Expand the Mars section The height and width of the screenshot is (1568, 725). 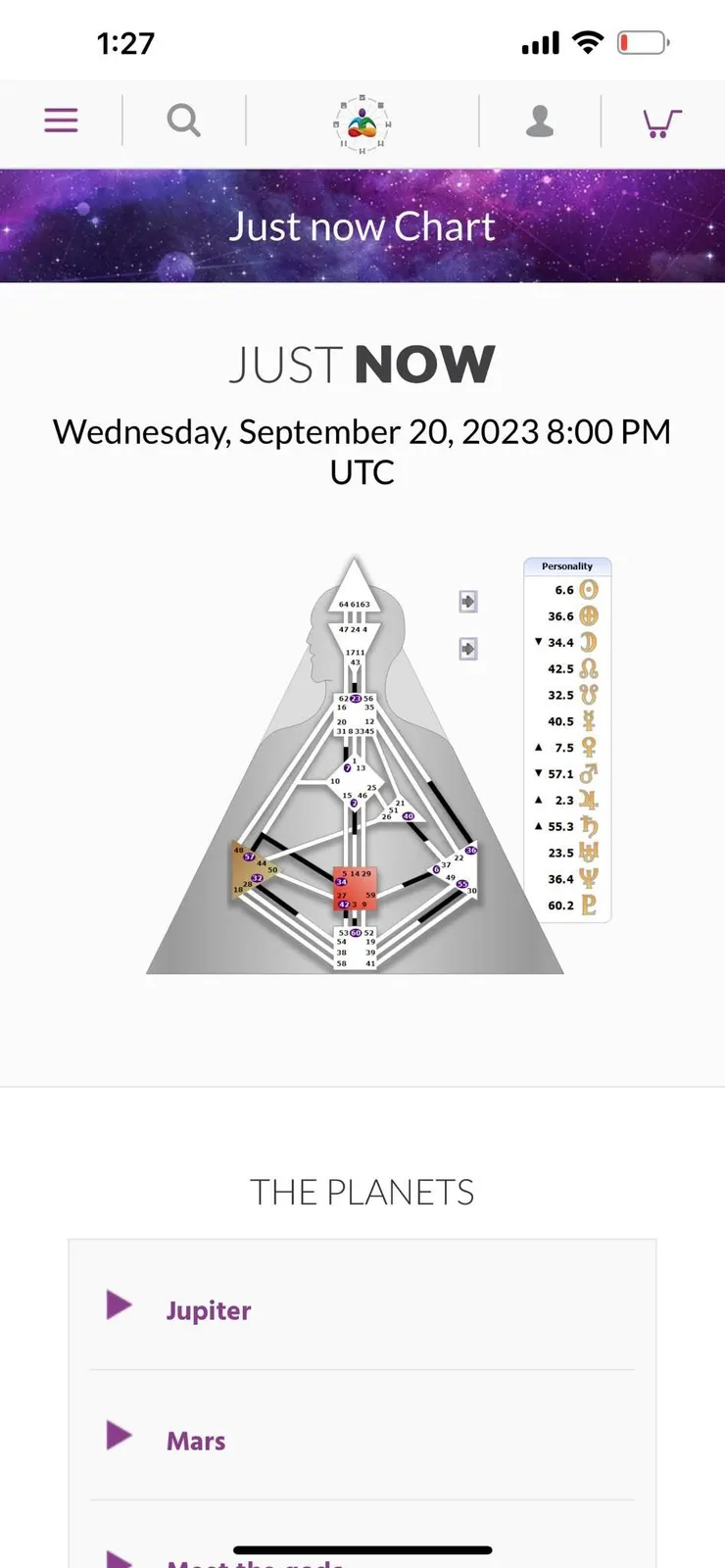tap(195, 1441)
